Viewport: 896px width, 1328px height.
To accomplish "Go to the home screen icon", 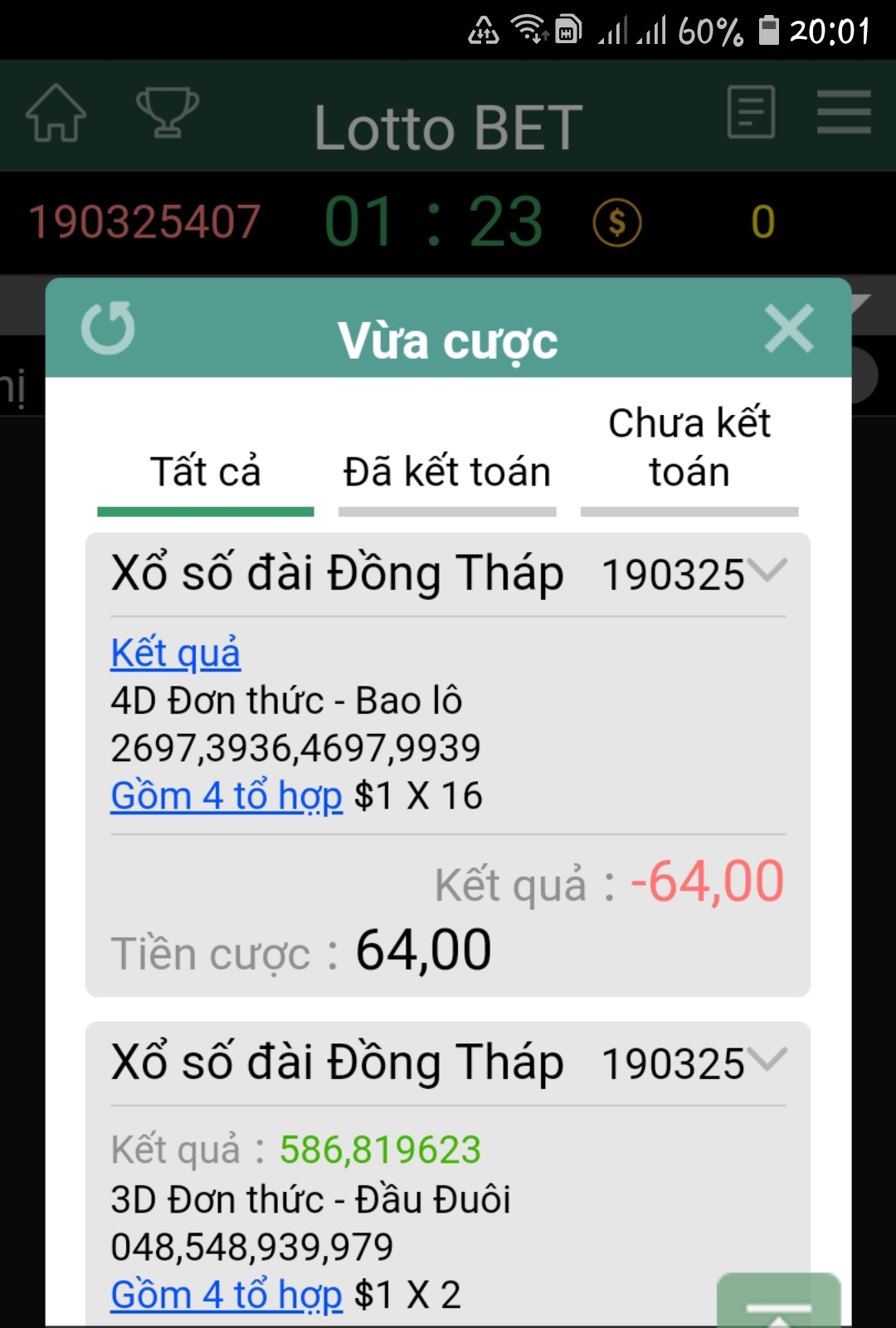I will coord(56,114).
